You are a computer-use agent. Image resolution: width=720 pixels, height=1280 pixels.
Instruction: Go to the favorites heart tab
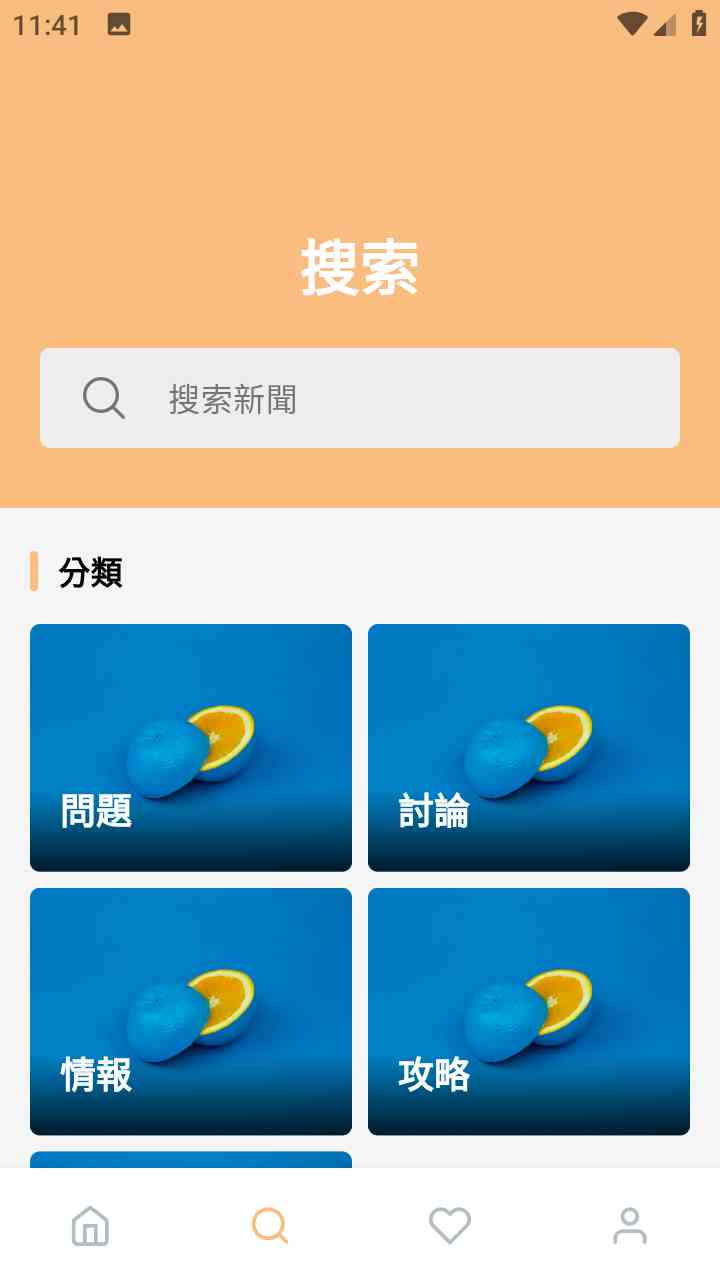point(450,1225)
